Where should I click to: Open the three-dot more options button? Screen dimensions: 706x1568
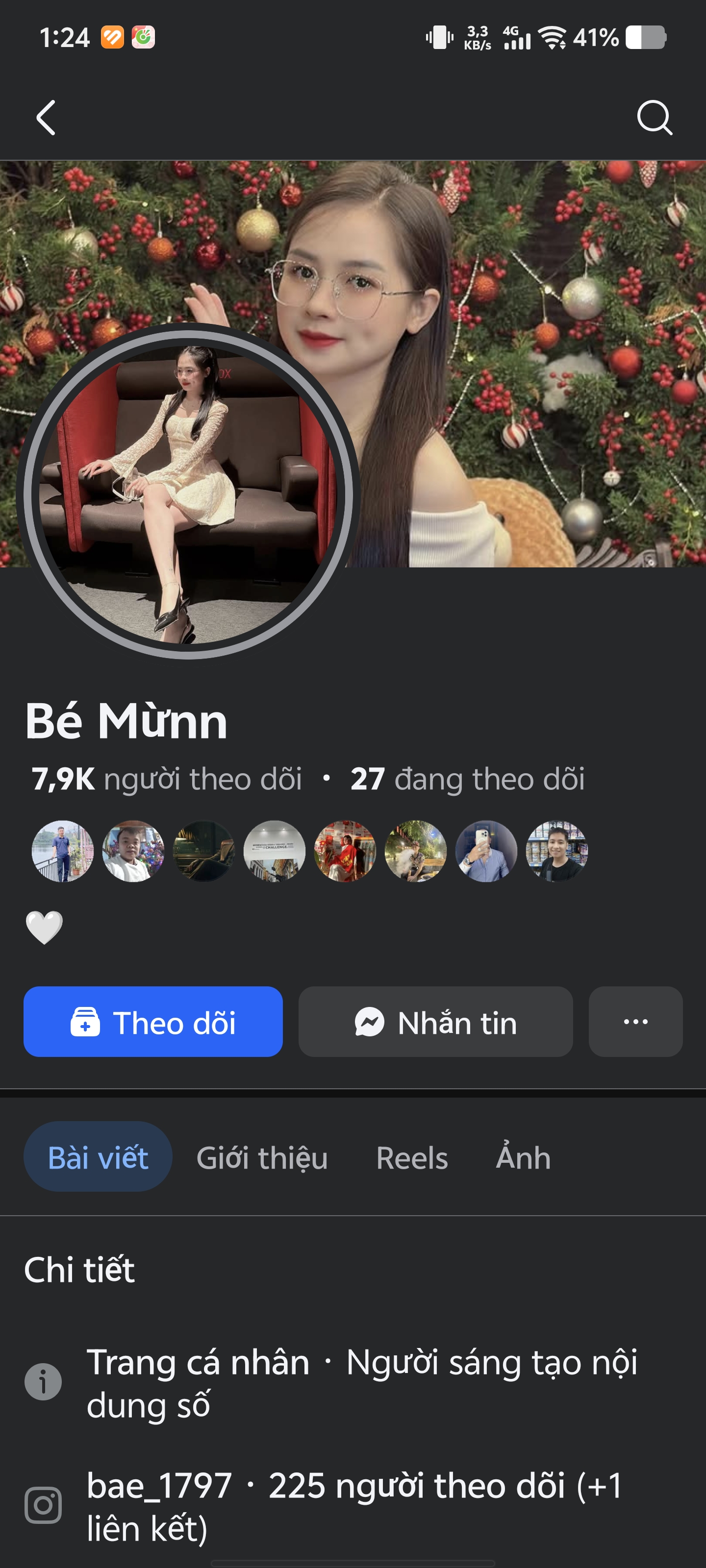pyautogui.click(x=635, y=1022)
